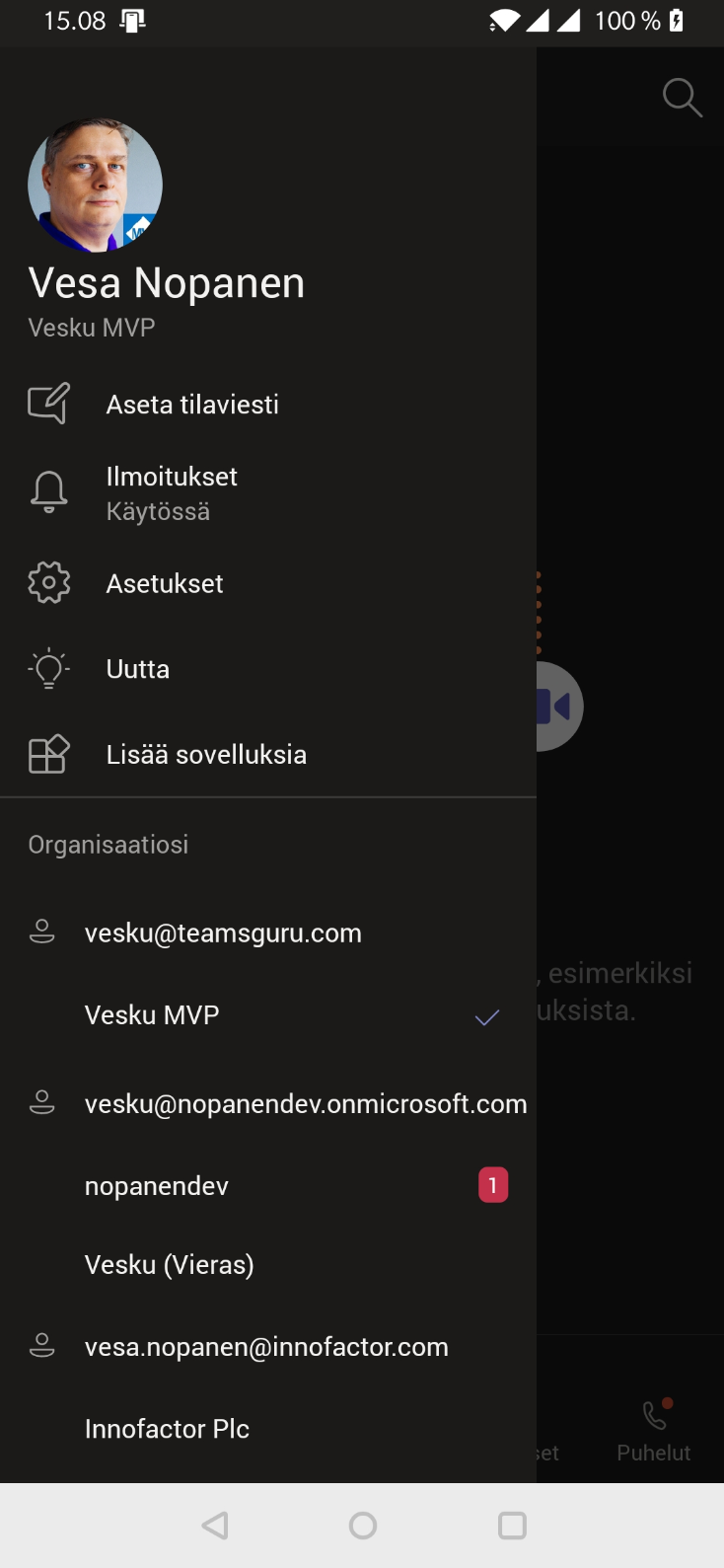Image resolution: width=724 pixels, height=1568 pixels.
Task: Open Ilmoitukset notification settings
Action: pos(172,492)
